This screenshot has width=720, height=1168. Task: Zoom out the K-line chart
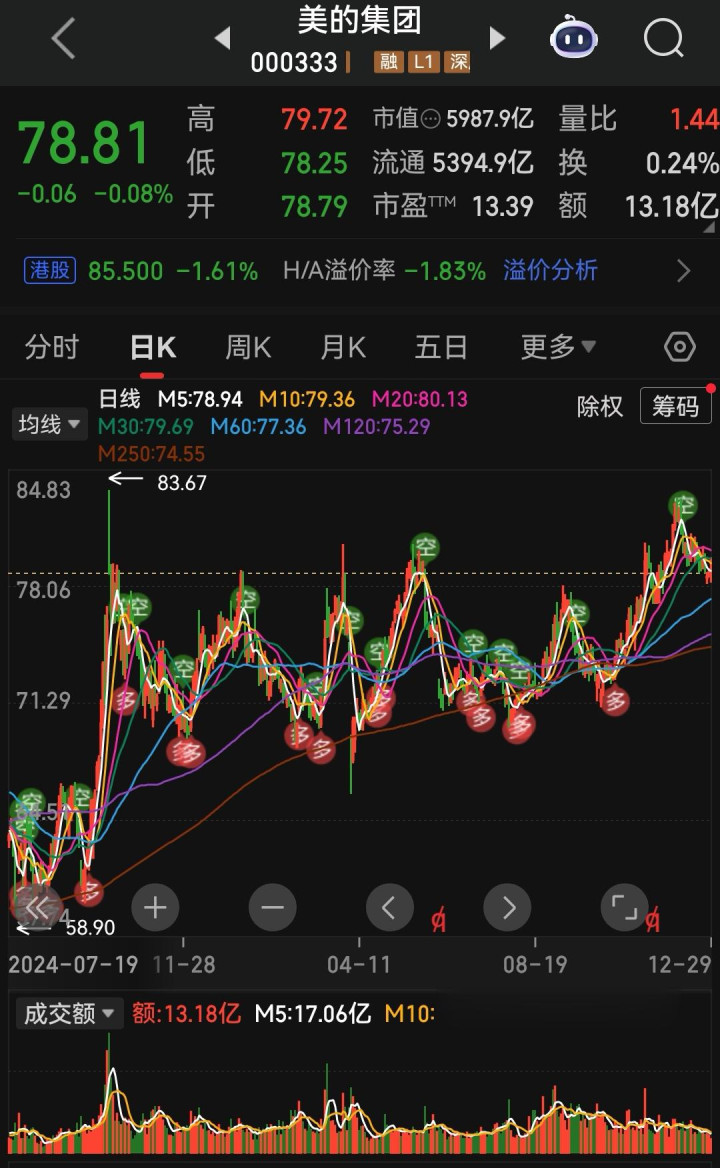coord(272,908)
